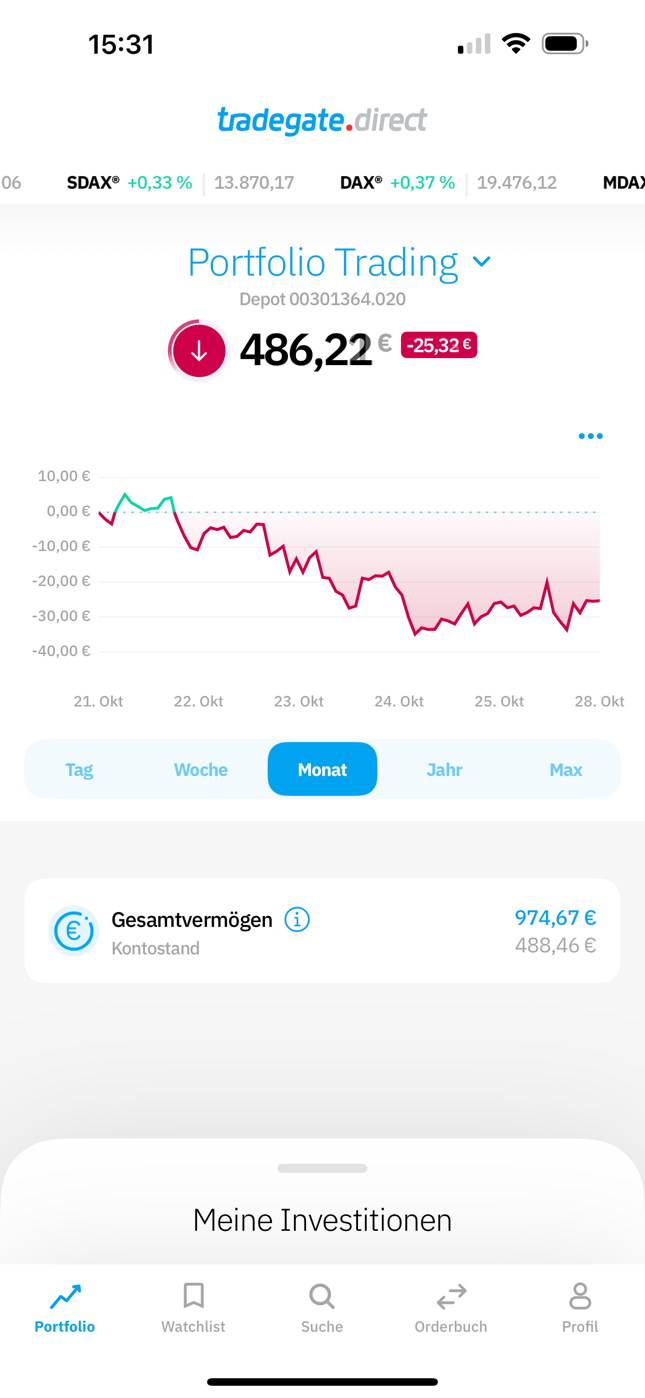Image resolution: width=645 pixels, height=1398 pixels.
Task: Go to the Watchlist tab
Action: (193, 1309)
